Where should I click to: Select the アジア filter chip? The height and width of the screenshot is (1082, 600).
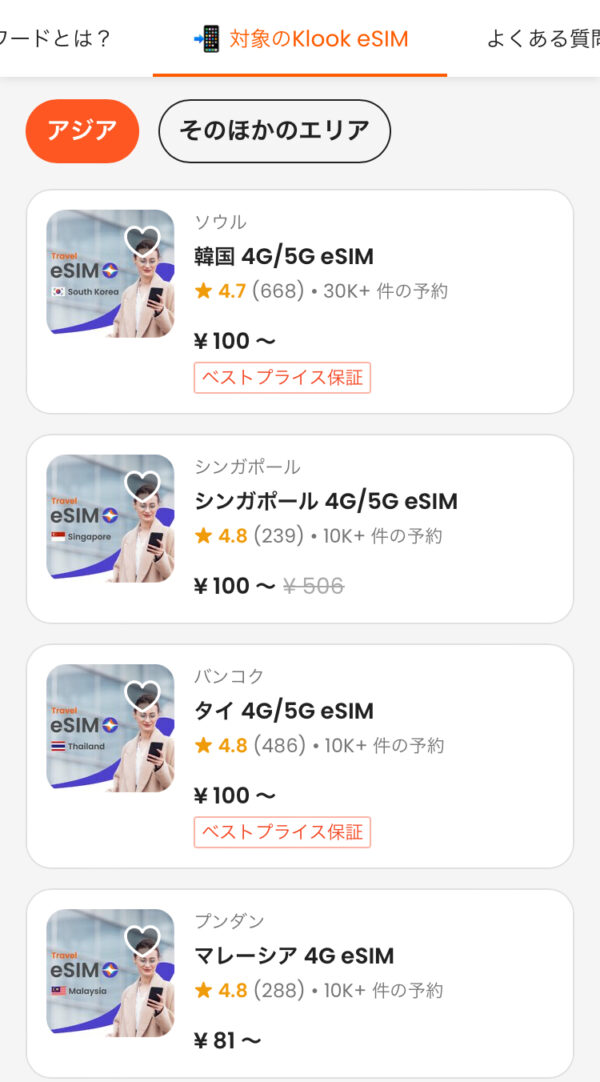82,130
